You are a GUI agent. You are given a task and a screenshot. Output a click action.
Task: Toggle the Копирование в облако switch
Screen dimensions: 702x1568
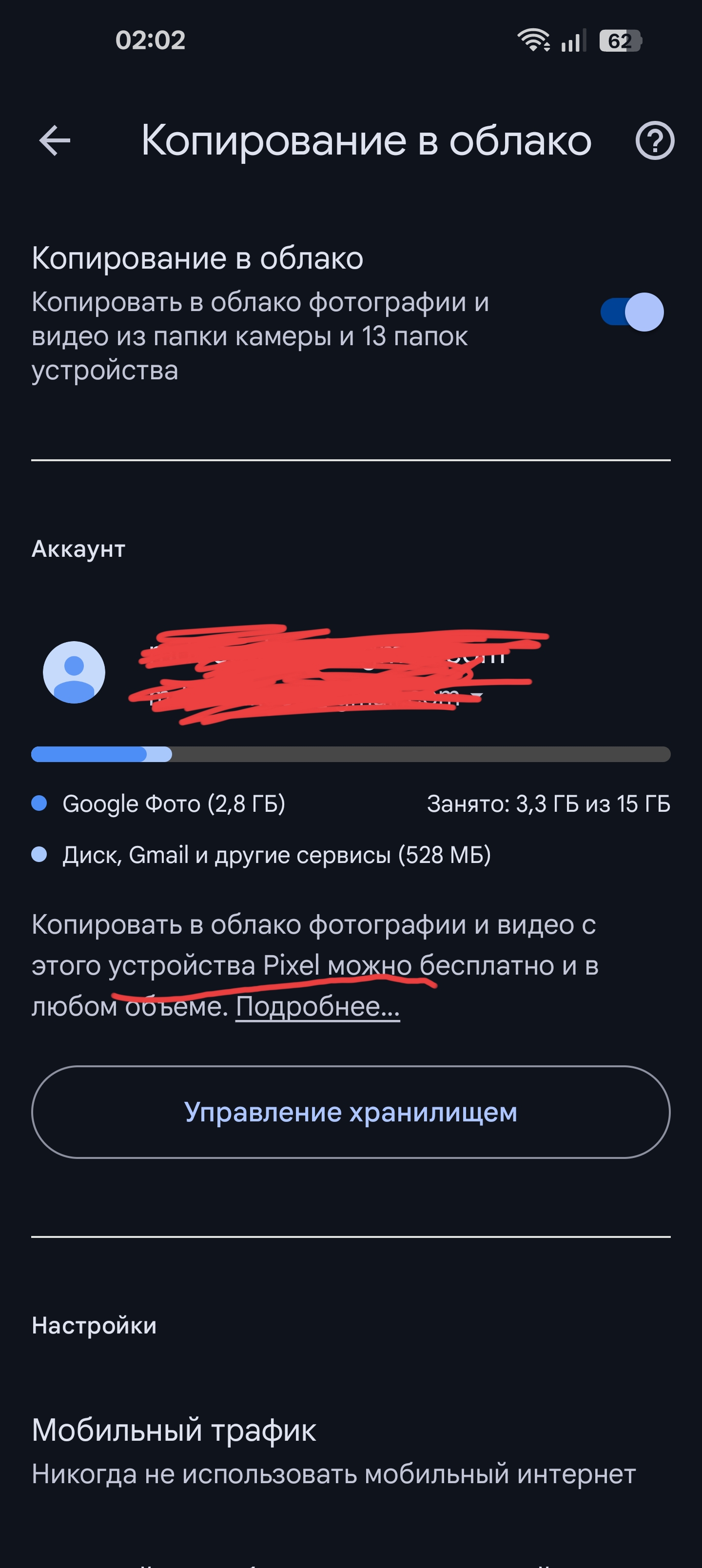click(x=632, y=312)
